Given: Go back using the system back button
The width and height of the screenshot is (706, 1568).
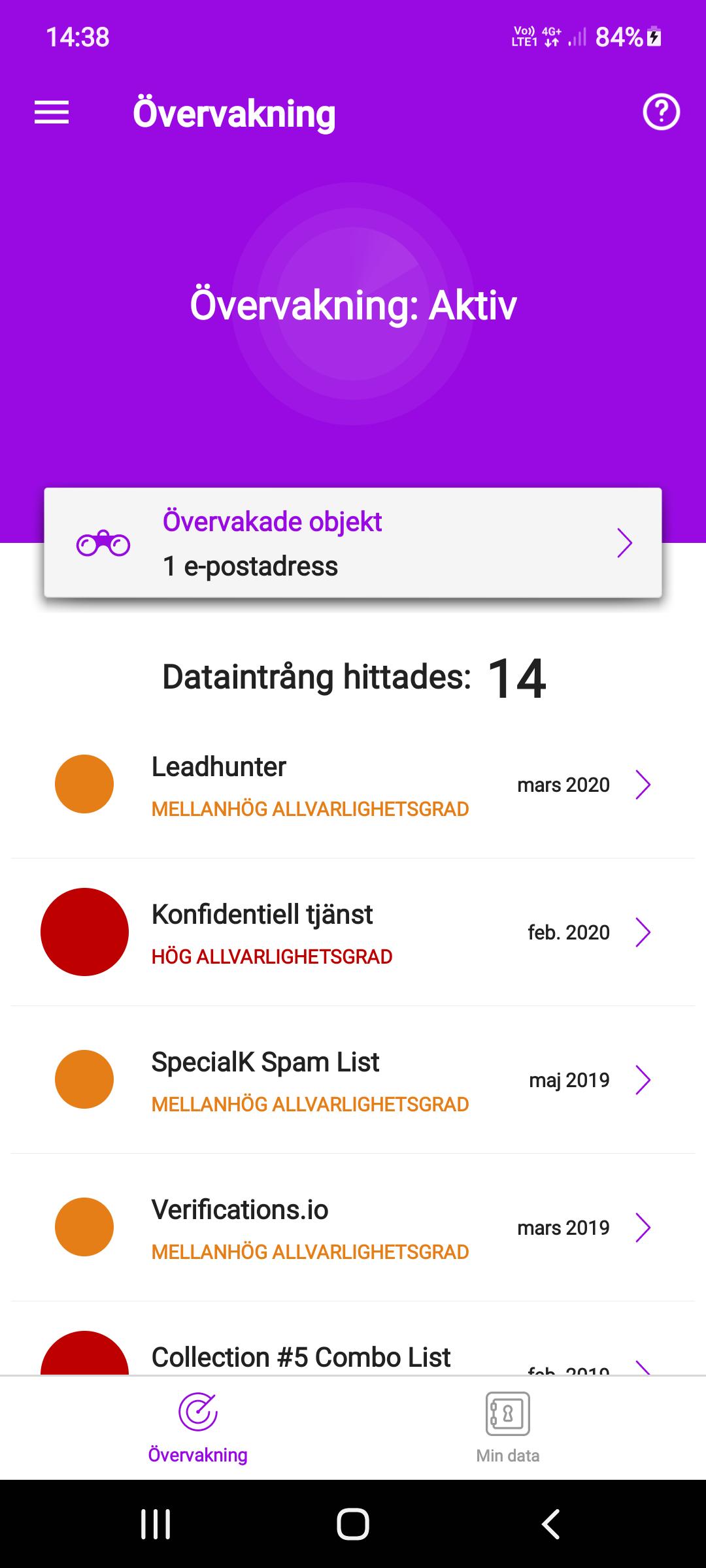Looking at the screenshot, I should (x=550, y=1524).
